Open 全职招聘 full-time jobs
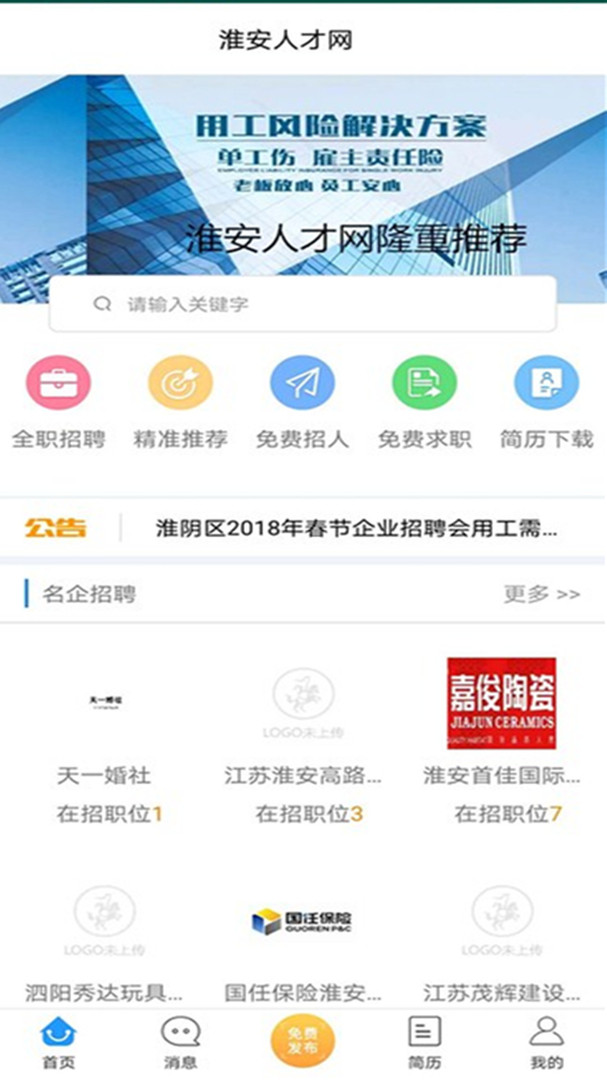The width and height of the screenshot is (607, 1080). pyautogui.click(x=58, y=402)
